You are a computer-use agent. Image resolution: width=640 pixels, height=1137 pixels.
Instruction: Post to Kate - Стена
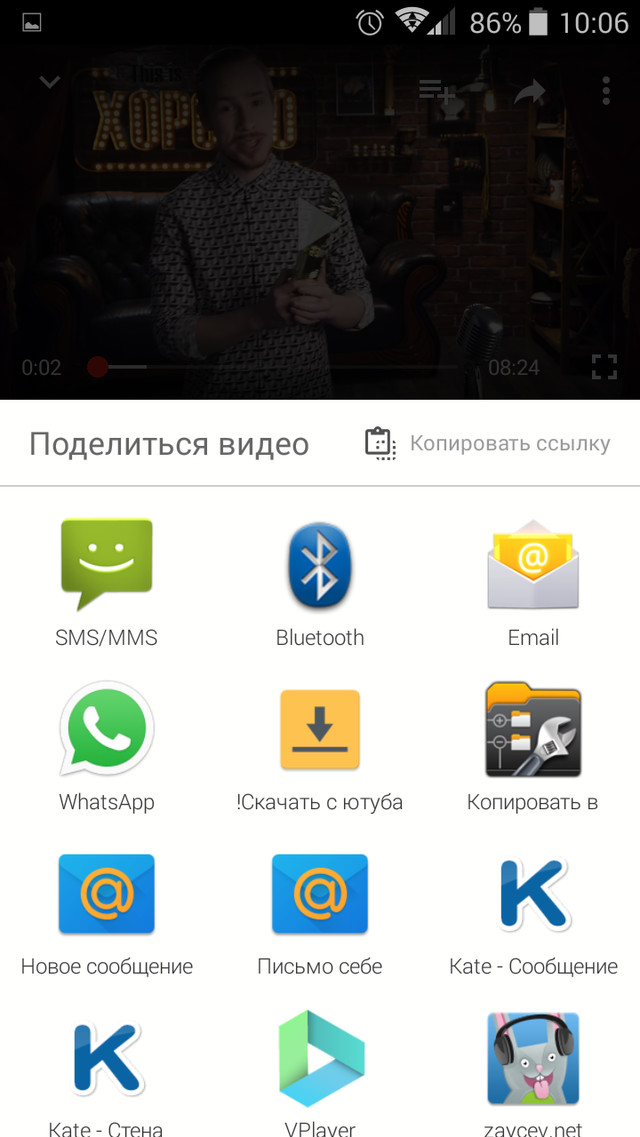(x=107, y=1058)
